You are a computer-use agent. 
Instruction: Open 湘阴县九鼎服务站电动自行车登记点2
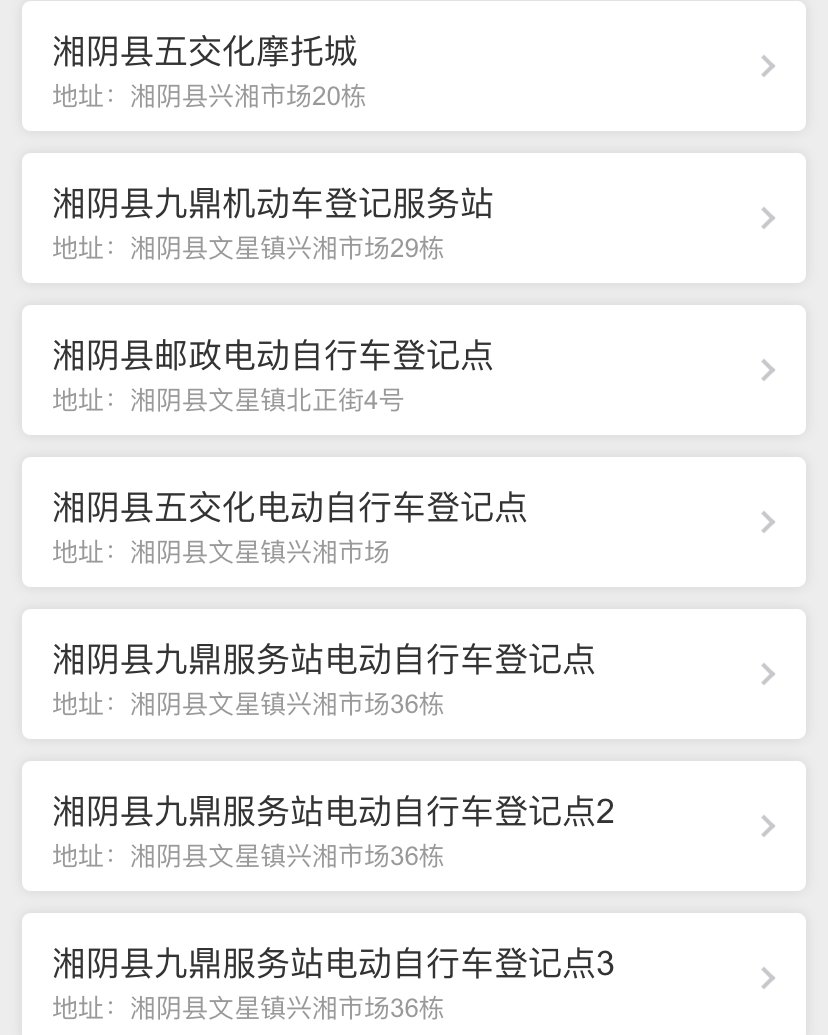[413, 827]
